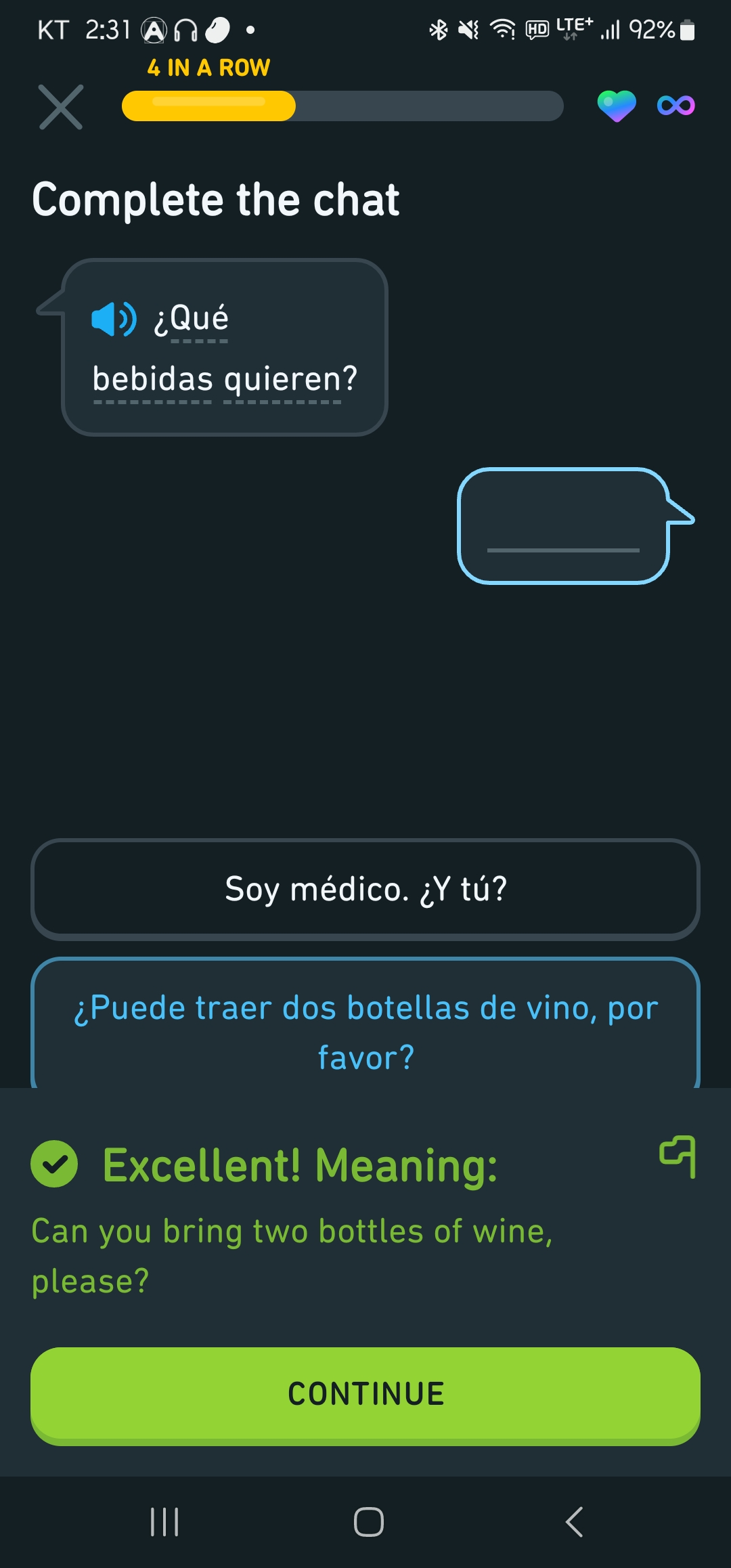
Task: Open recent apps from the navigation bar
Action: point(164,1522)
